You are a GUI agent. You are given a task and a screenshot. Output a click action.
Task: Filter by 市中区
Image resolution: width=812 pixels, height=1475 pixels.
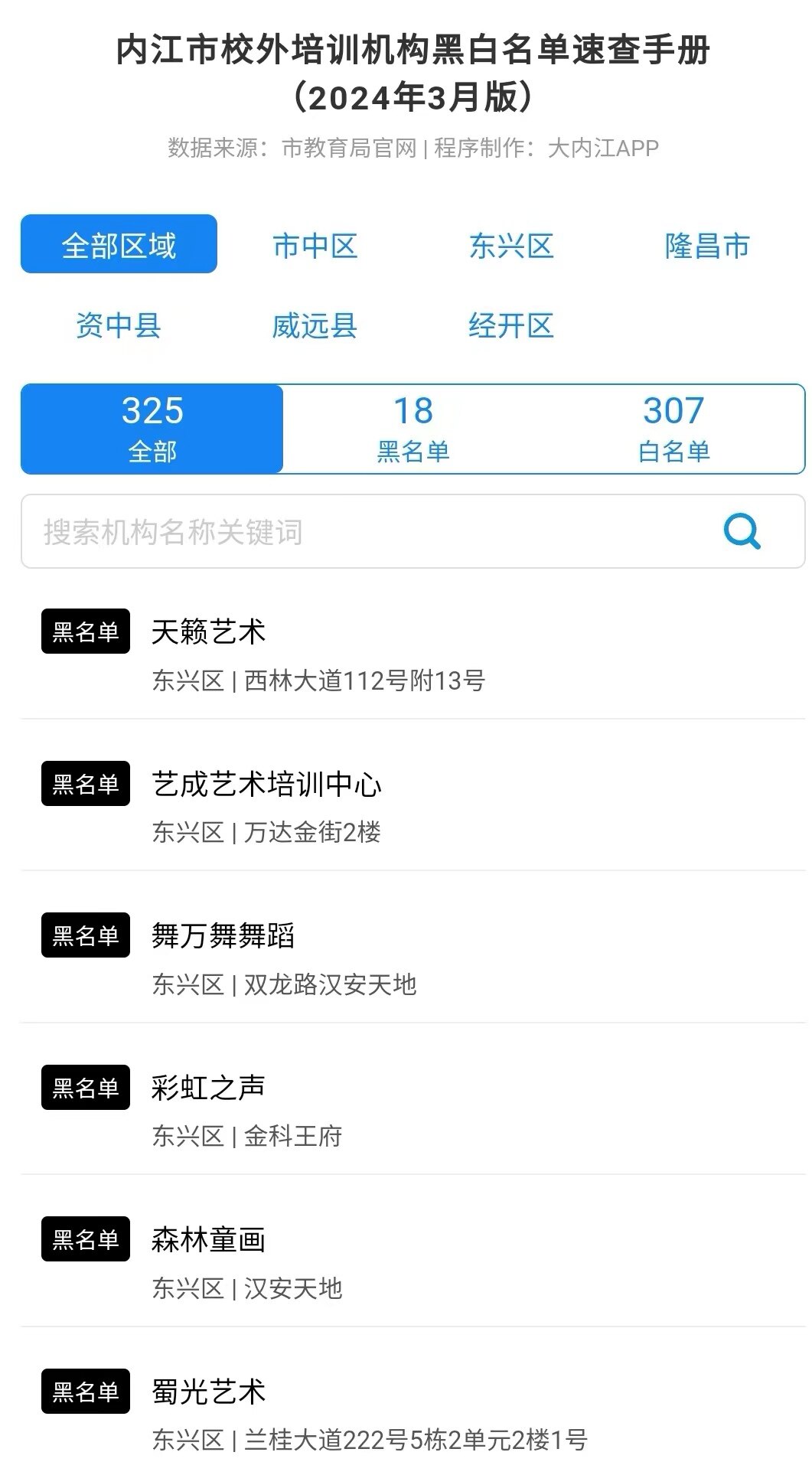(315, 246)
